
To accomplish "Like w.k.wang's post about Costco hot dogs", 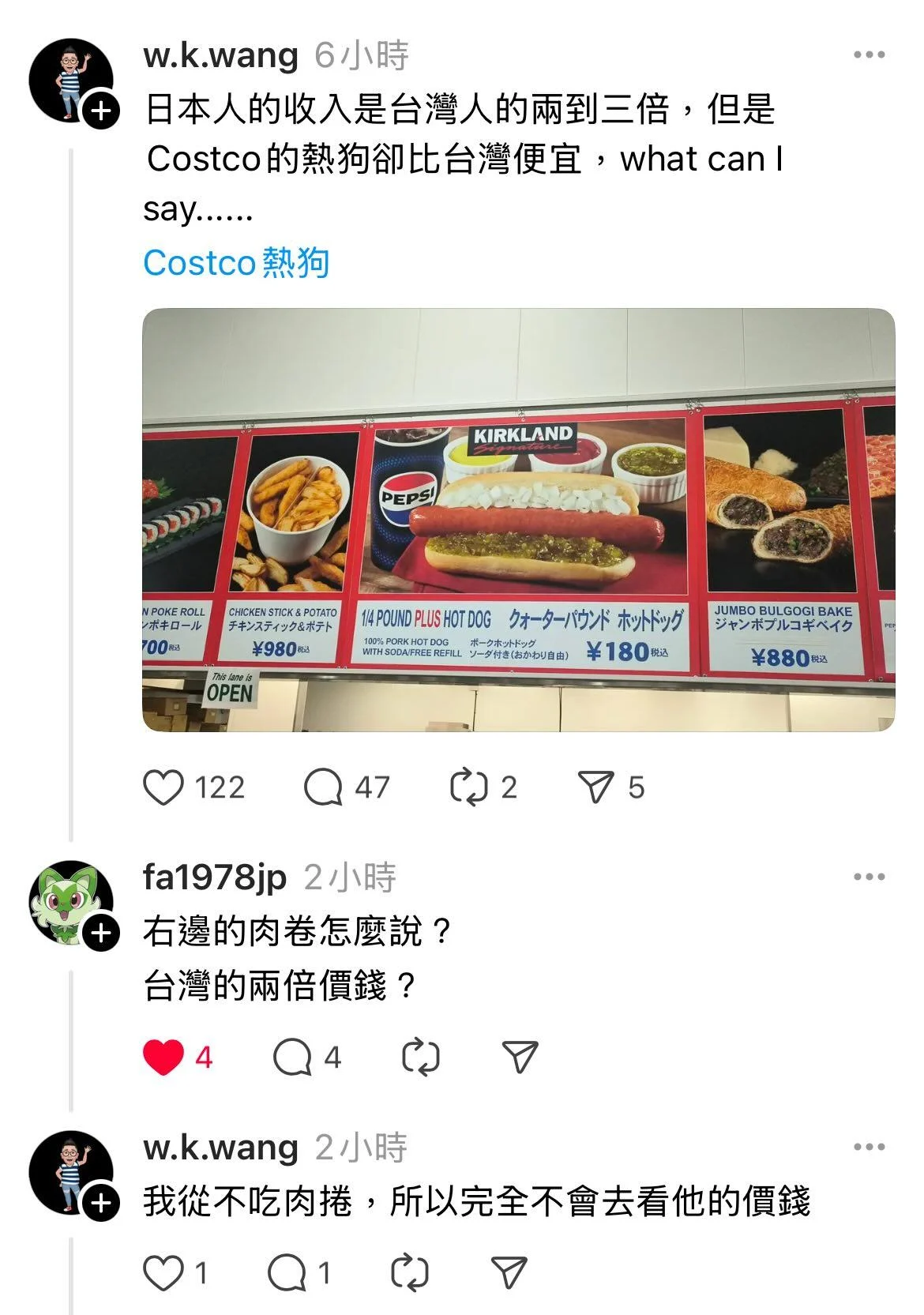I will 163,787.
